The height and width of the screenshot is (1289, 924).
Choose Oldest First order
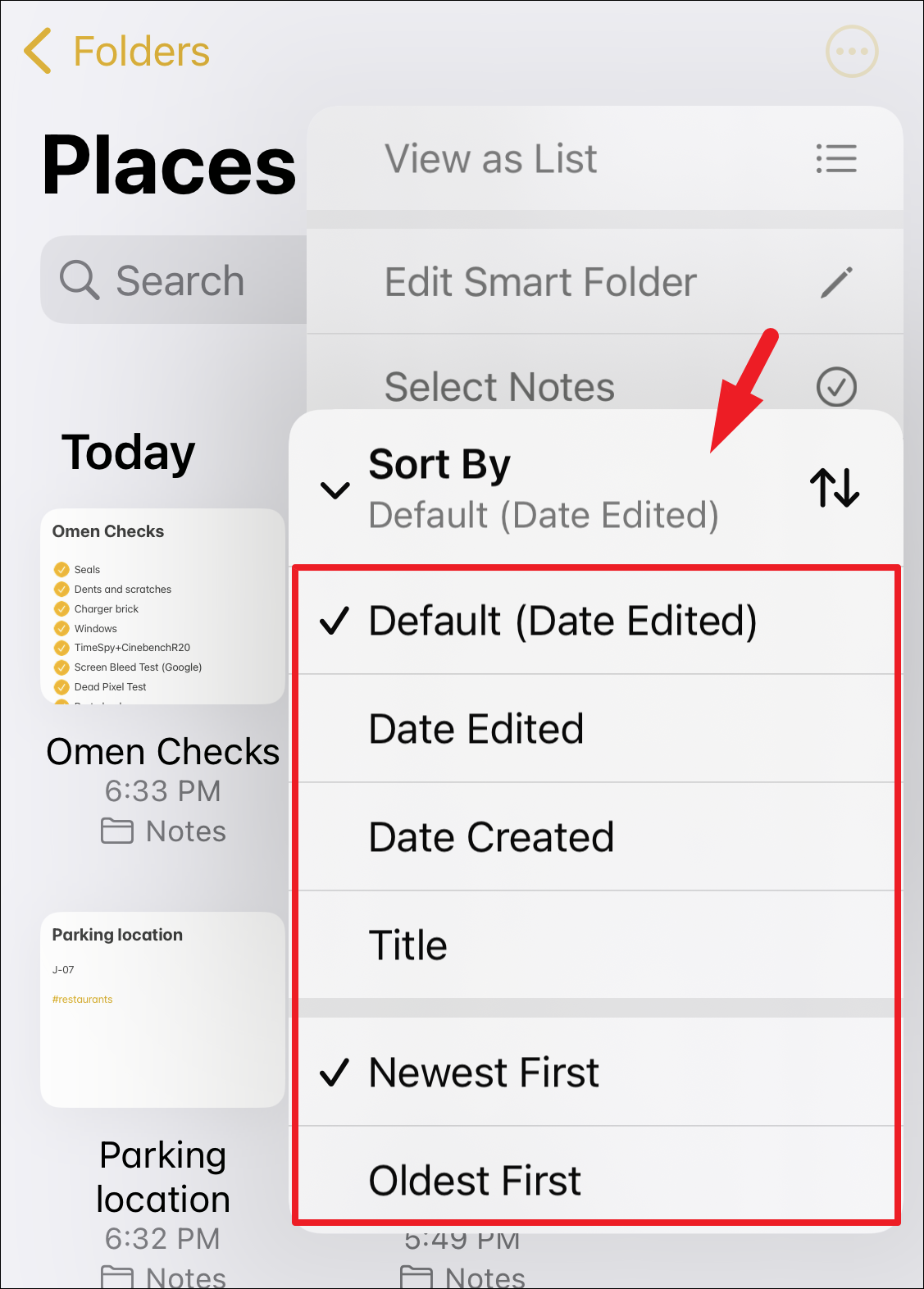point(596,1181)
